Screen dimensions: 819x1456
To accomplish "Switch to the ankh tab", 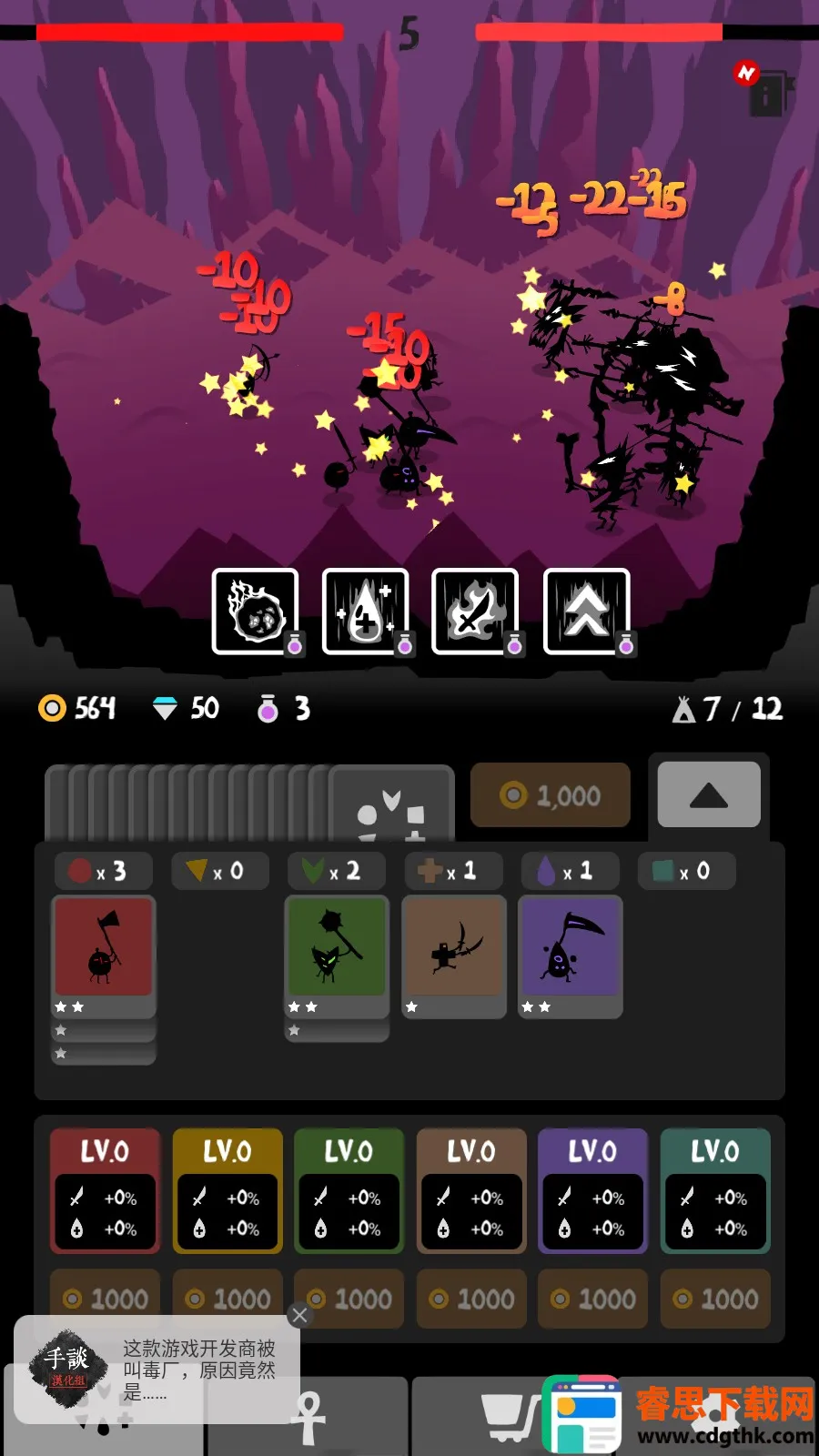I will 308,1417.
